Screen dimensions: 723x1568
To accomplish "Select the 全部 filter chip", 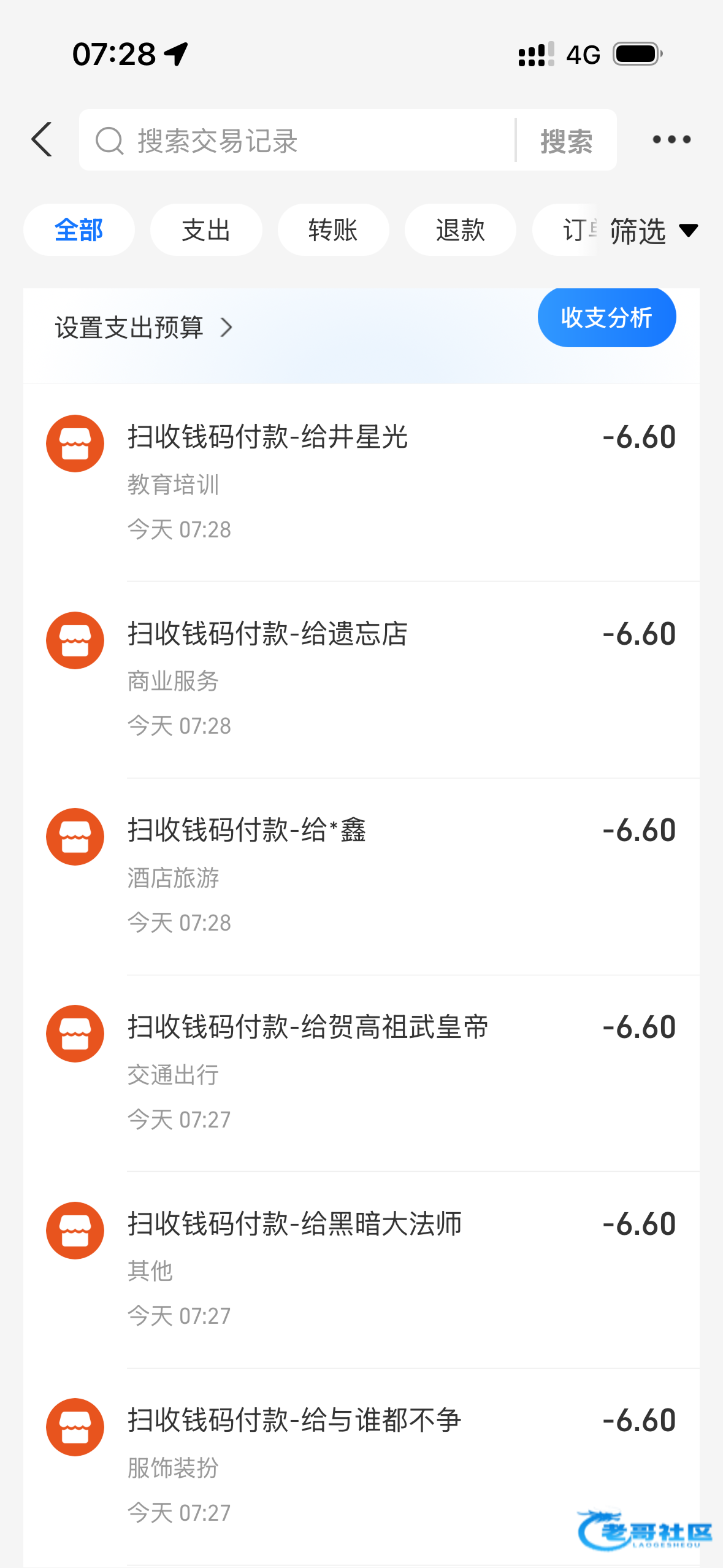I will pyautogui.click(x=78, y=230).
